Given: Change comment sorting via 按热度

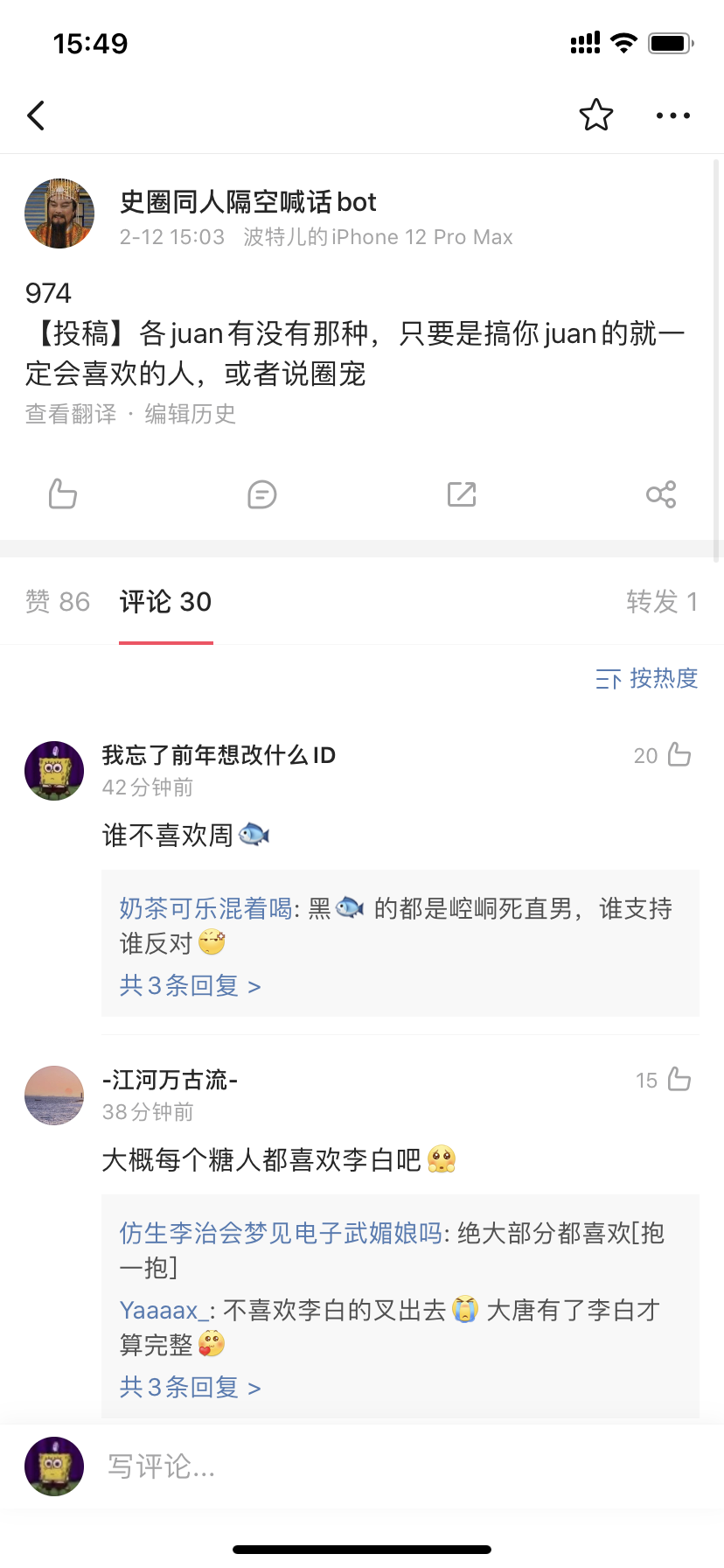Looking at the screenshot, I should [x=647, y=679].
